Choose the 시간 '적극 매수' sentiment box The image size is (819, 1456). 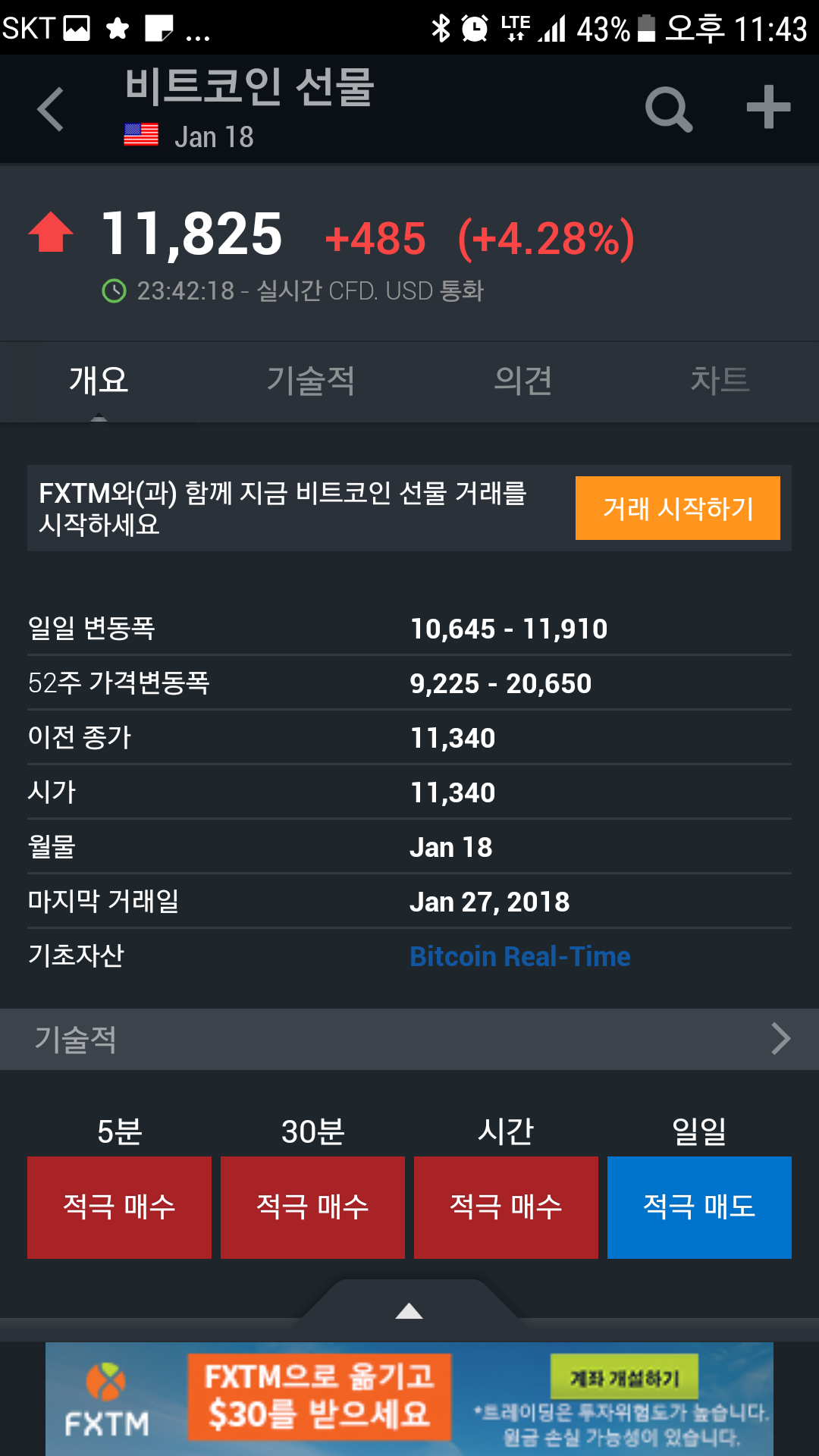pos(506,1207)
